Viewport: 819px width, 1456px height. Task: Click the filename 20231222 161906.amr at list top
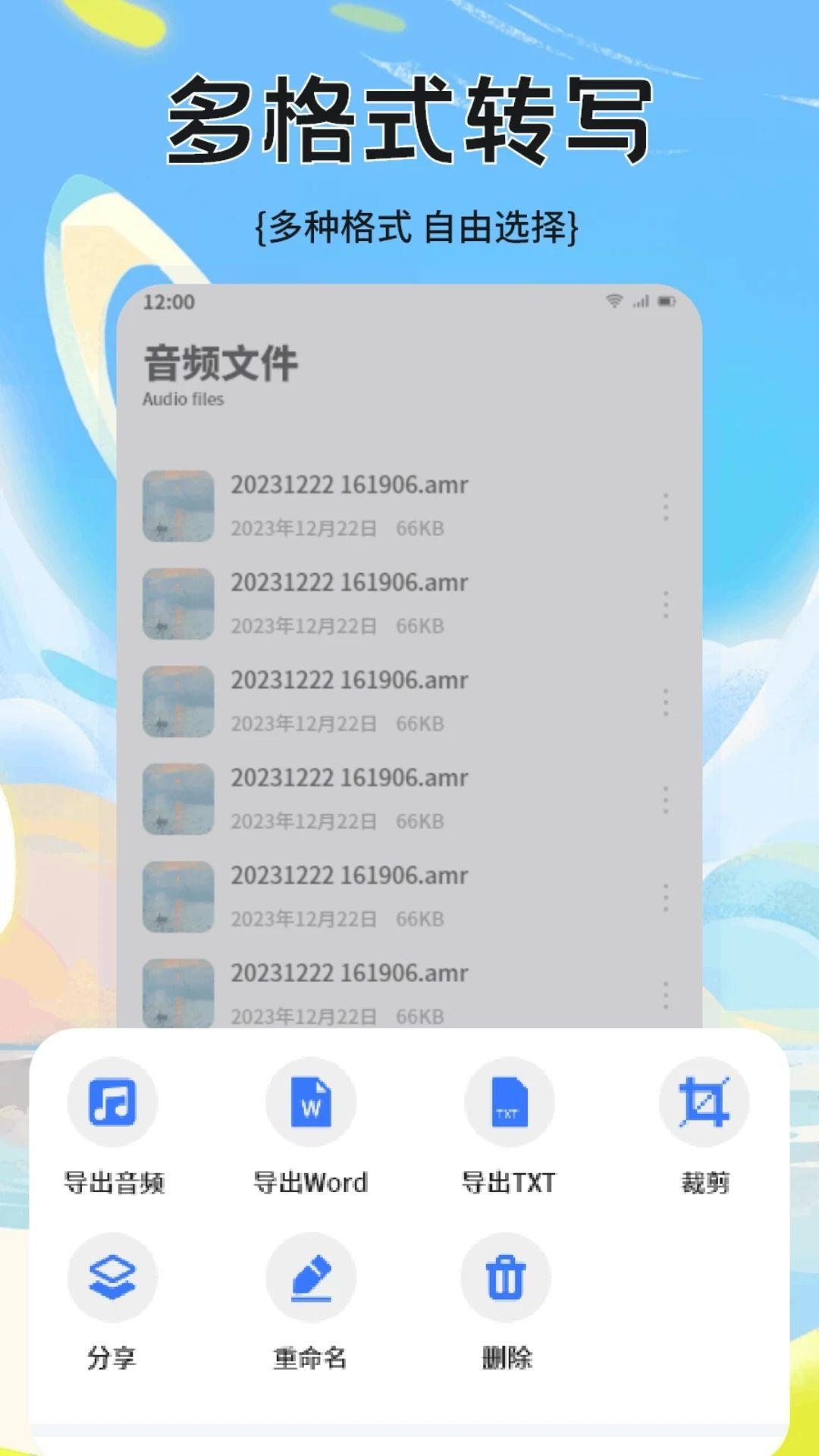pyautogui.click(x=350, y=485)
